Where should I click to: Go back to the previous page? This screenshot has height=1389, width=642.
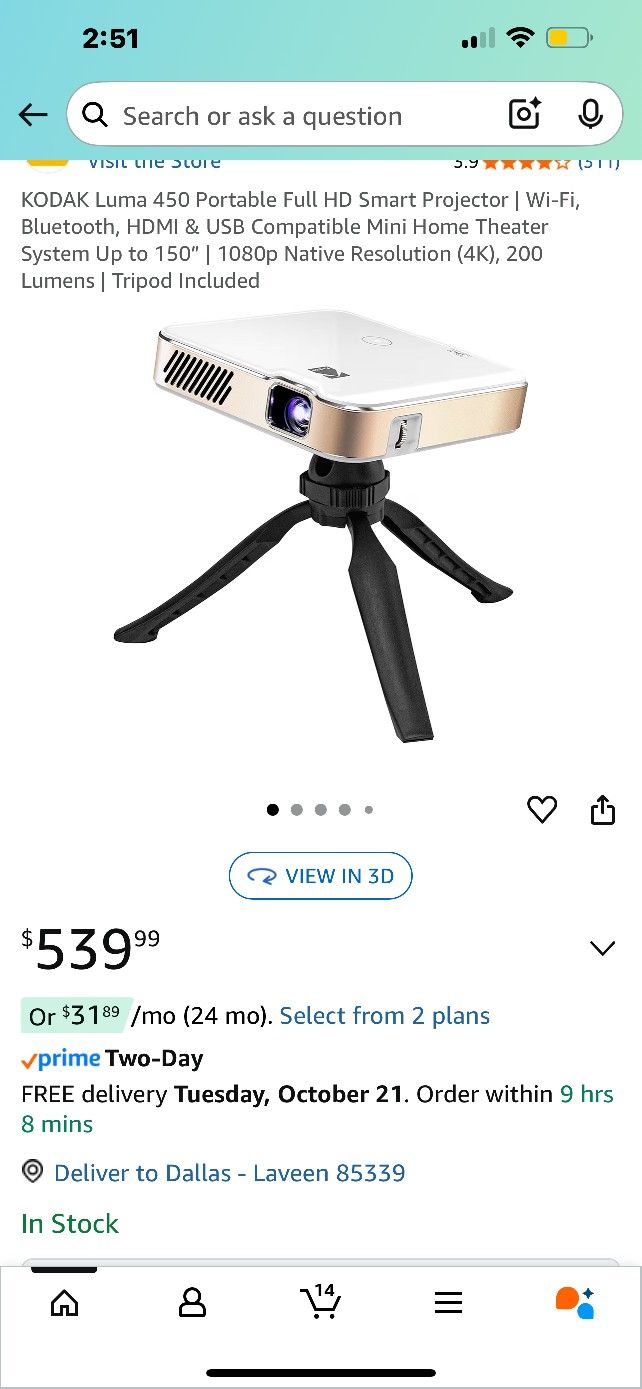[x=33, y=115]
